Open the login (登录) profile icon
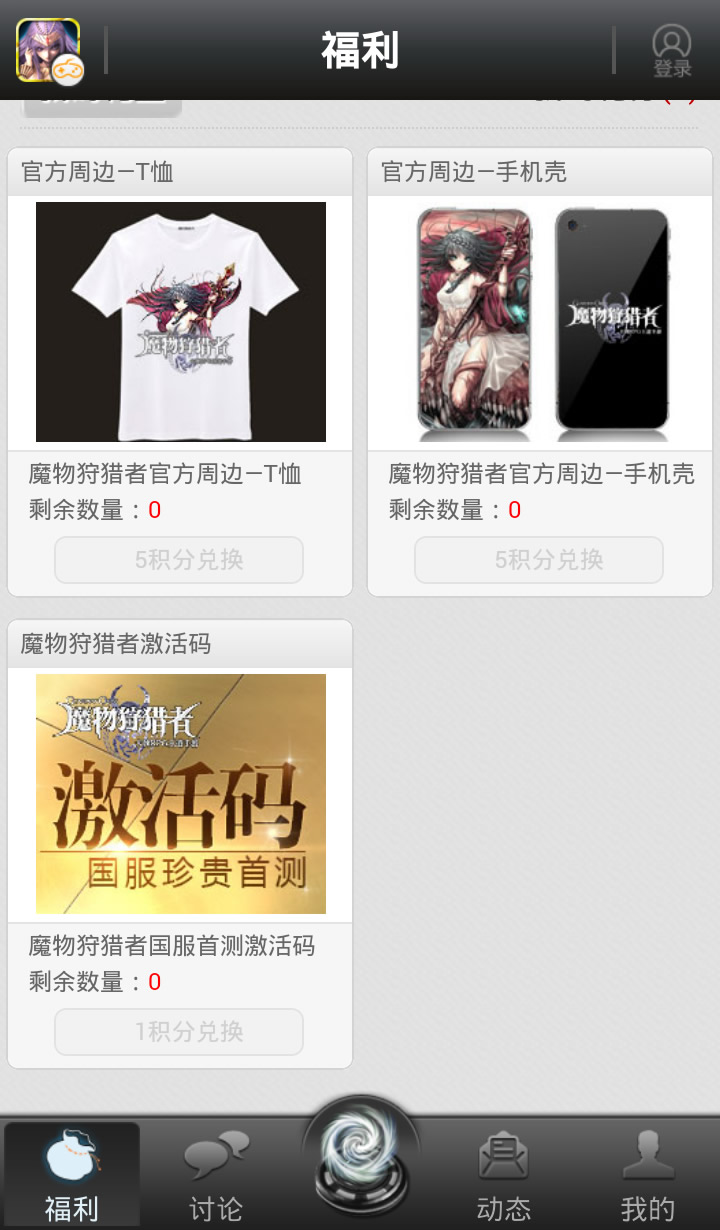Screen dimensions: 720x1230 click(x=671, y=50)
